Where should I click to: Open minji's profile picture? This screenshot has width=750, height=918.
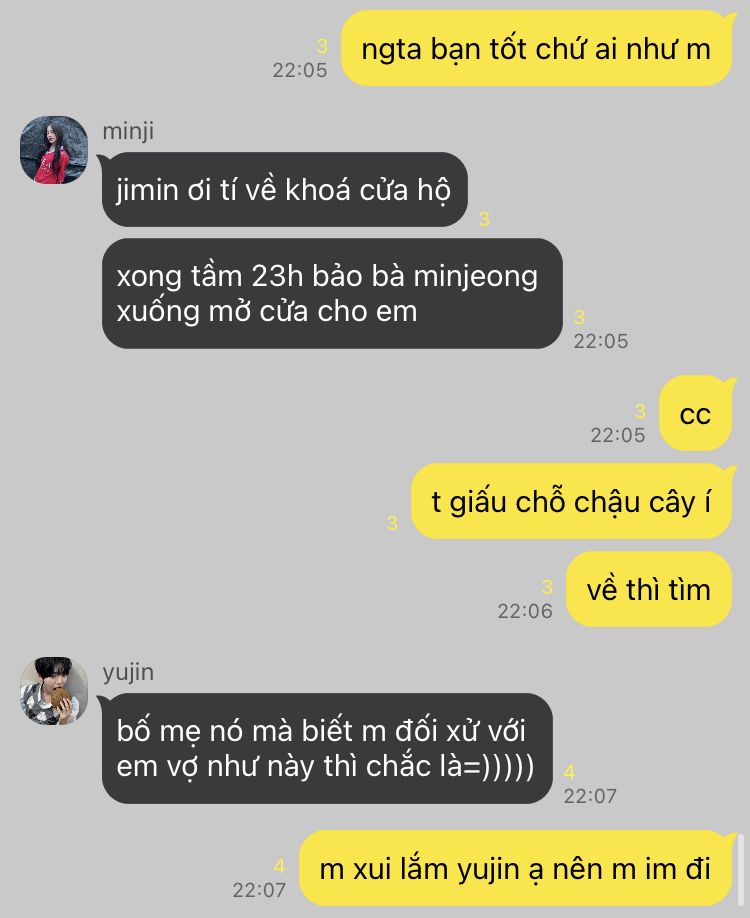54,150
